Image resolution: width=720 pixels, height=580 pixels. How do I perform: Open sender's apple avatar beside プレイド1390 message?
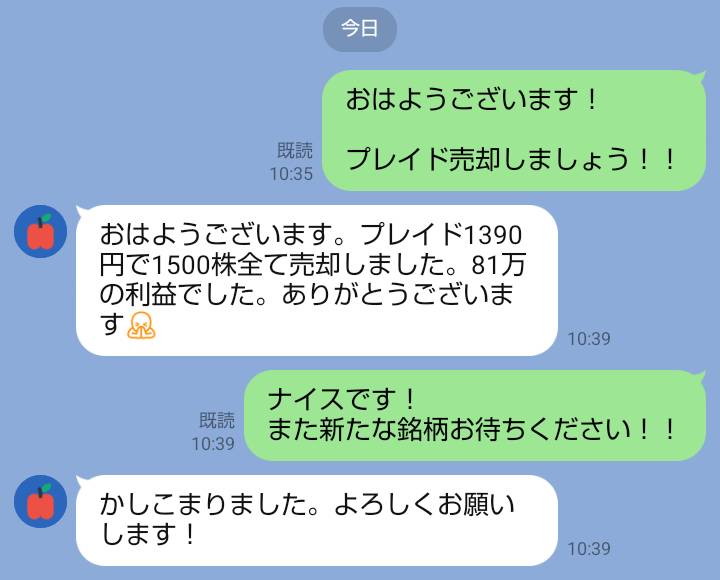[40, 232]
